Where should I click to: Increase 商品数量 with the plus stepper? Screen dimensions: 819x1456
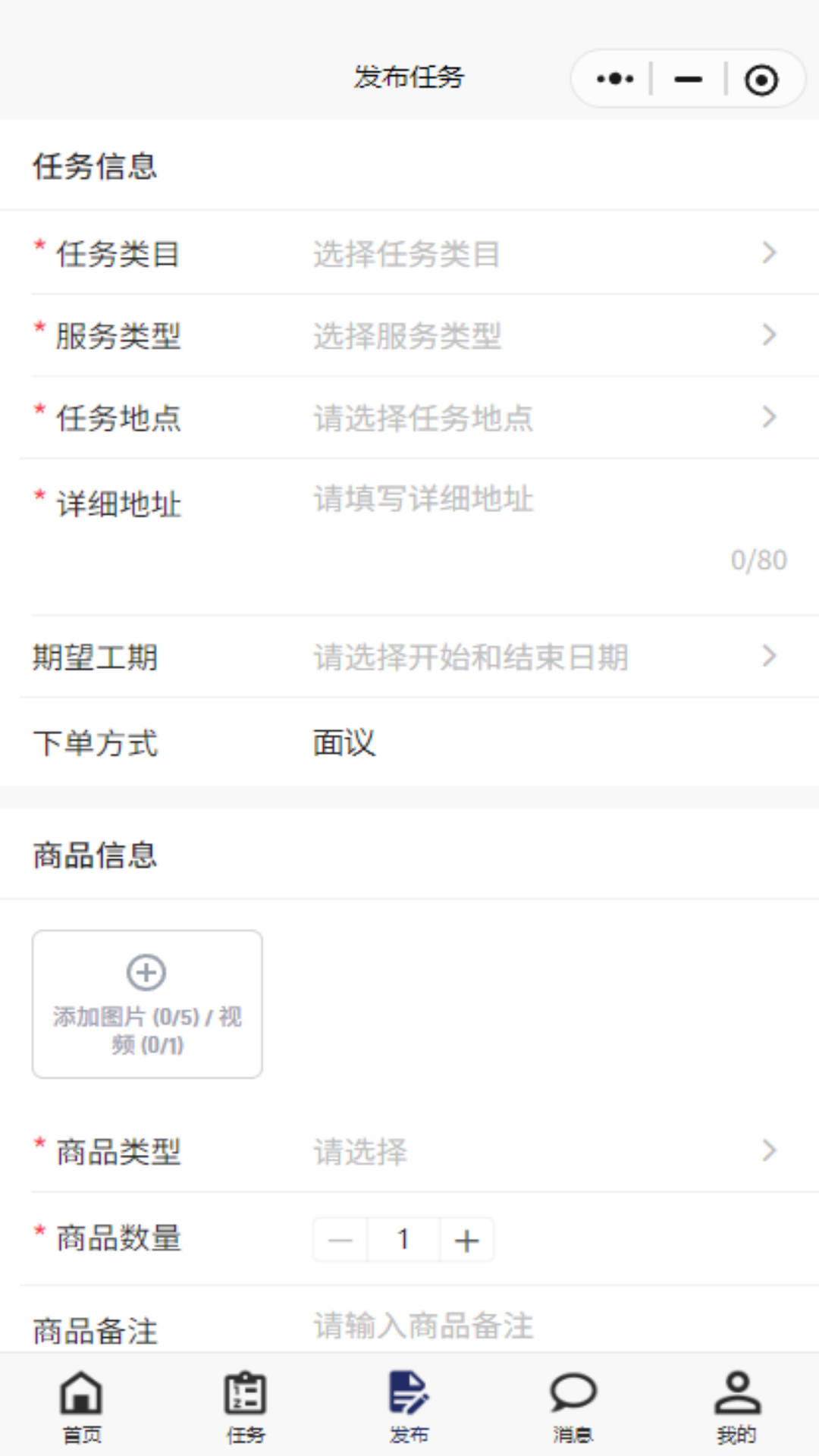pos(467,1239)
